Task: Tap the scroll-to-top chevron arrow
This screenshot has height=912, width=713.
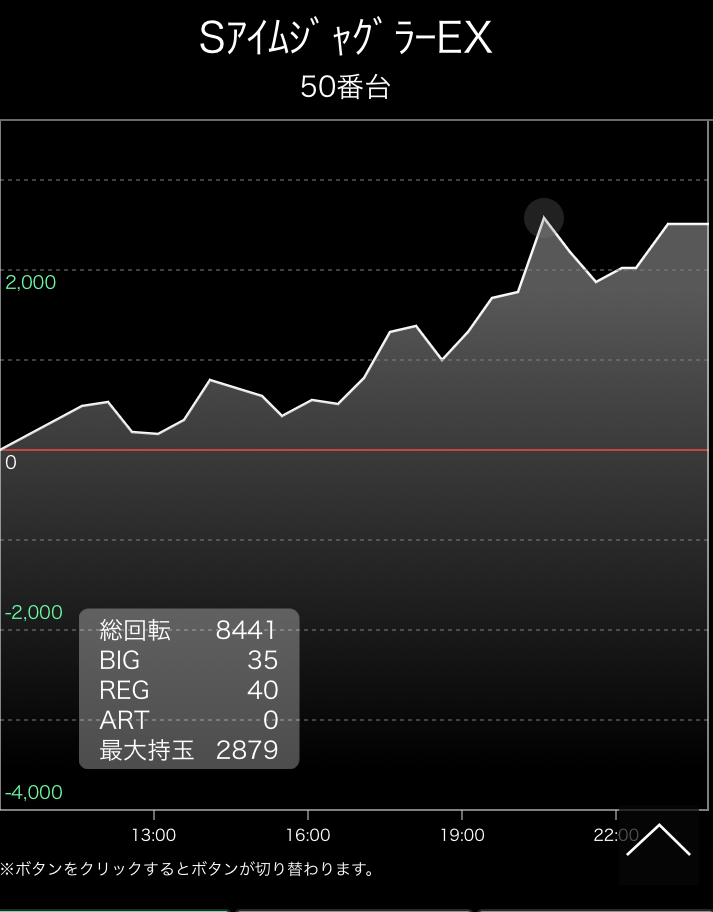Action: 658,841
